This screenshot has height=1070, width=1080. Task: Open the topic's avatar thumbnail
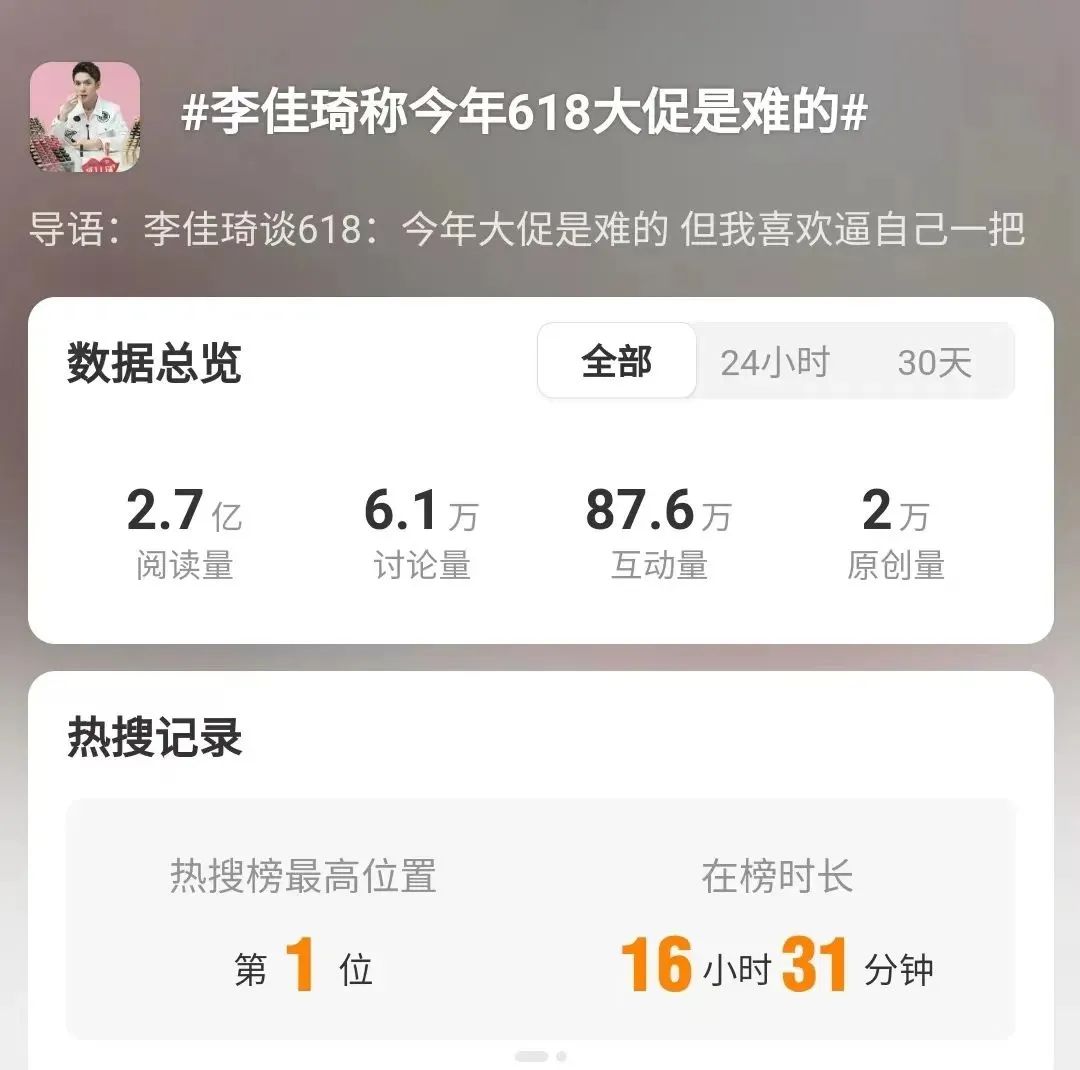[85, 117]
